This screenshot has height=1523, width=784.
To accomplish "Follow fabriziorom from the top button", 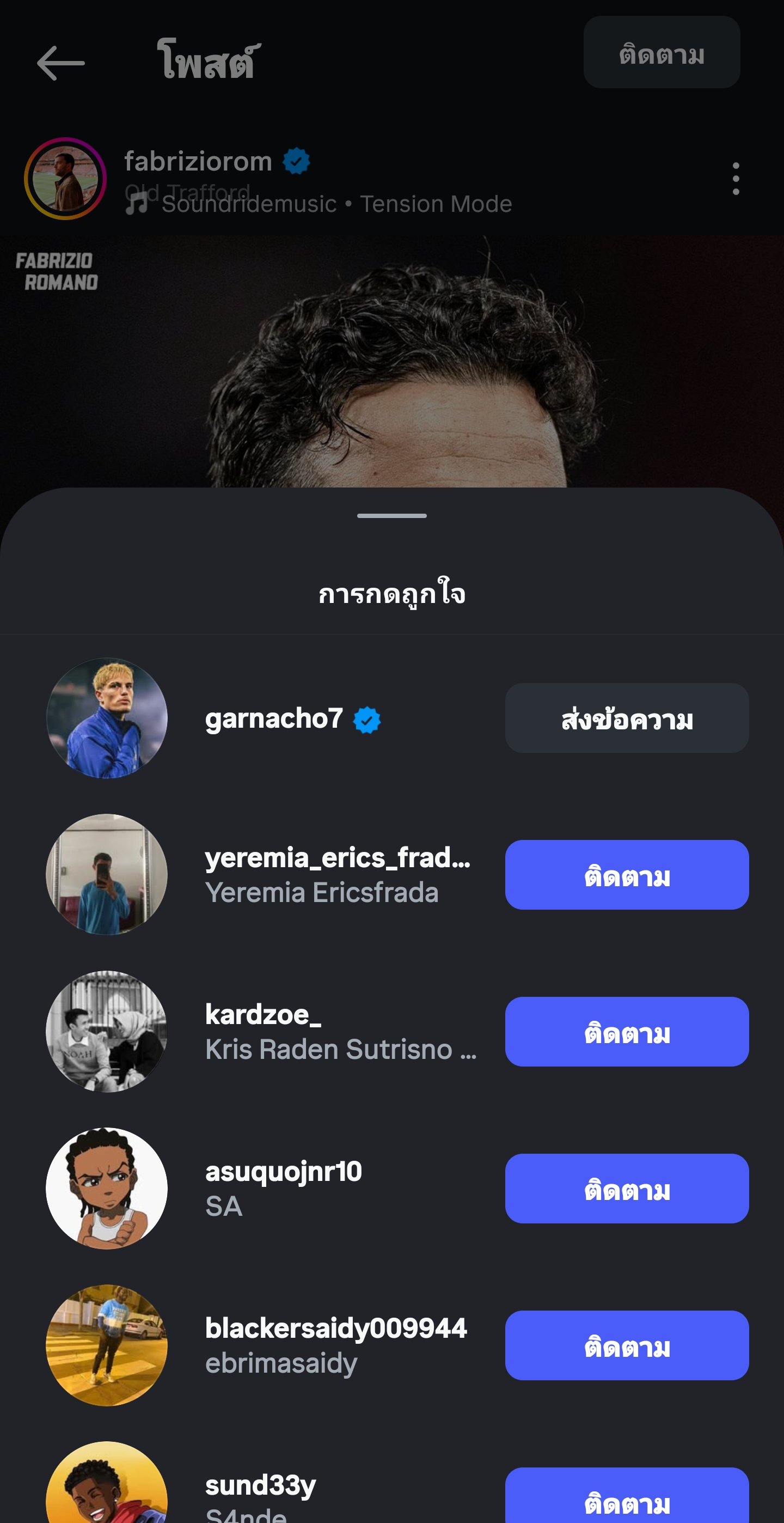I will [x=661, y=53].
